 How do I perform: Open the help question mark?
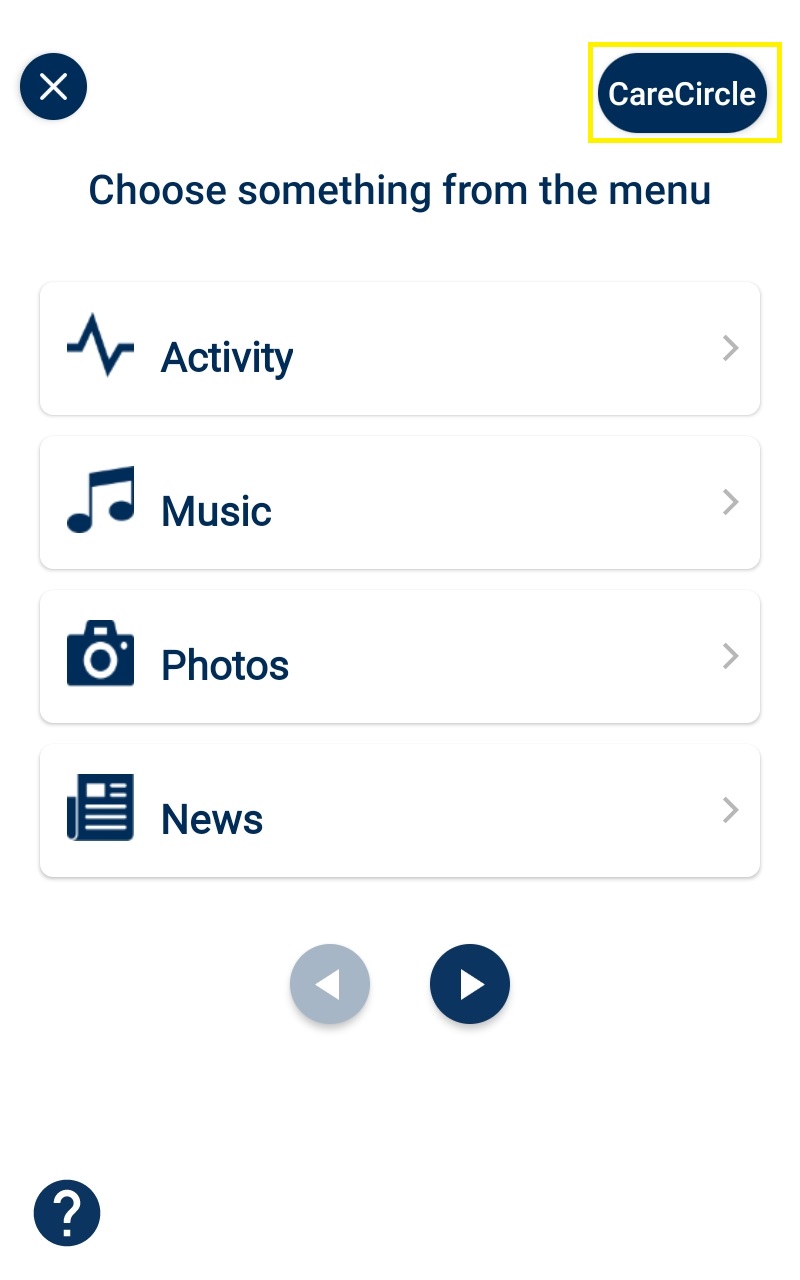tap(67, 1214)
